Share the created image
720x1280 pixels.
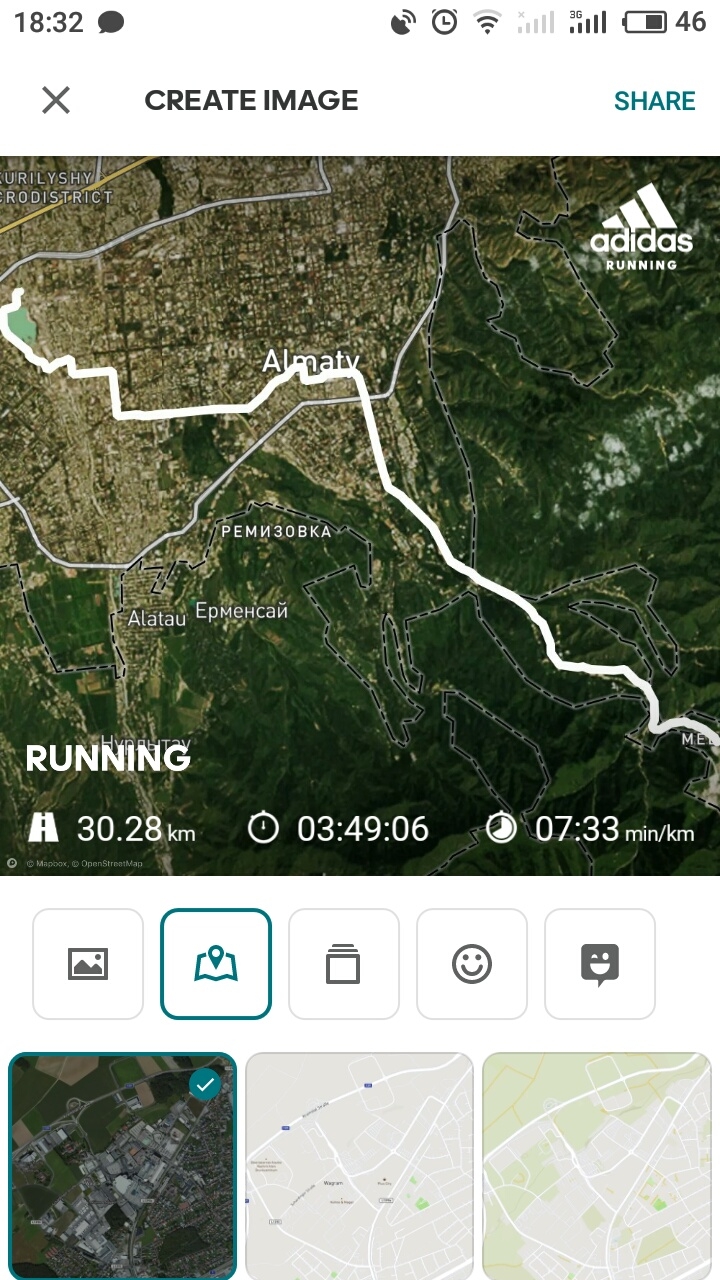[x=654, y=101]
